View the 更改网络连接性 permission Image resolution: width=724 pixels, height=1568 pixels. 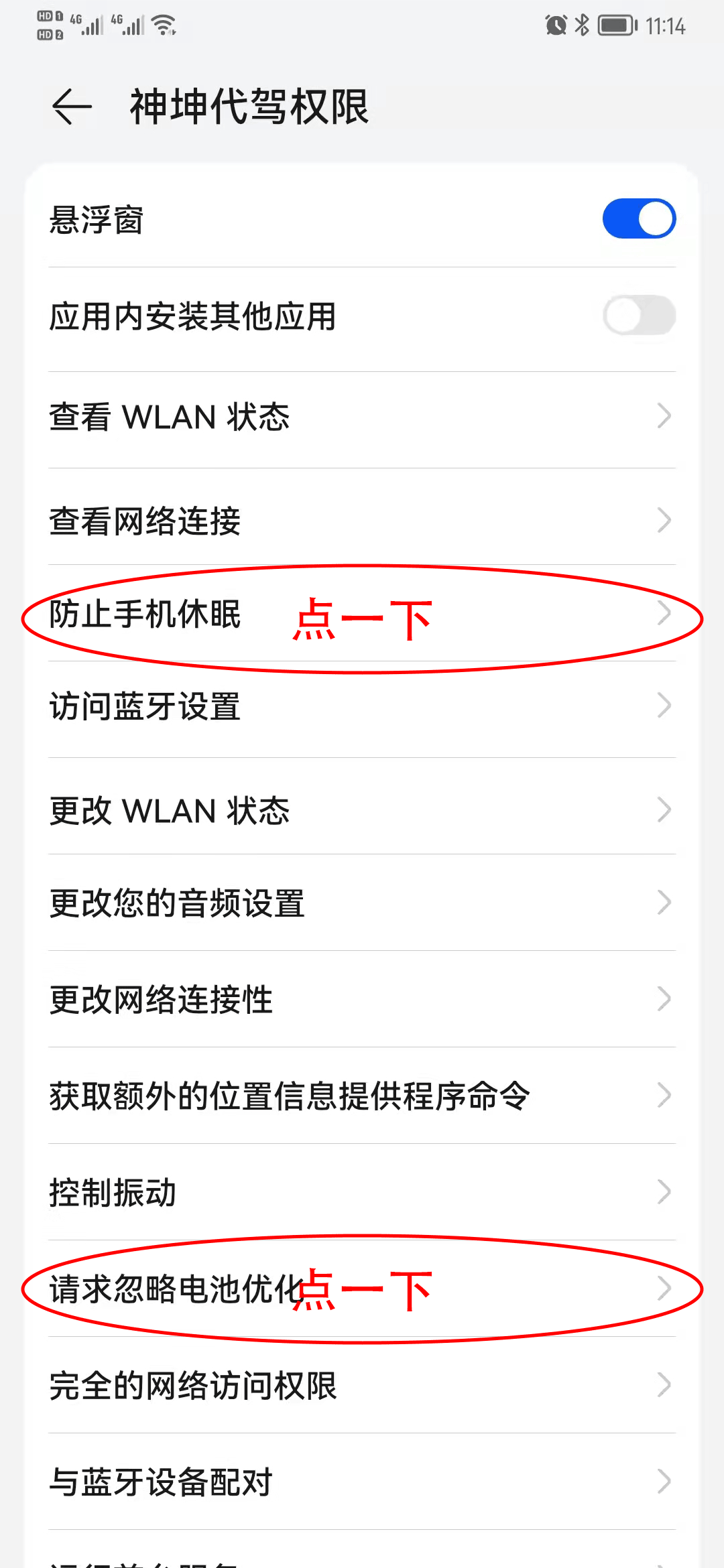point(362,999)
